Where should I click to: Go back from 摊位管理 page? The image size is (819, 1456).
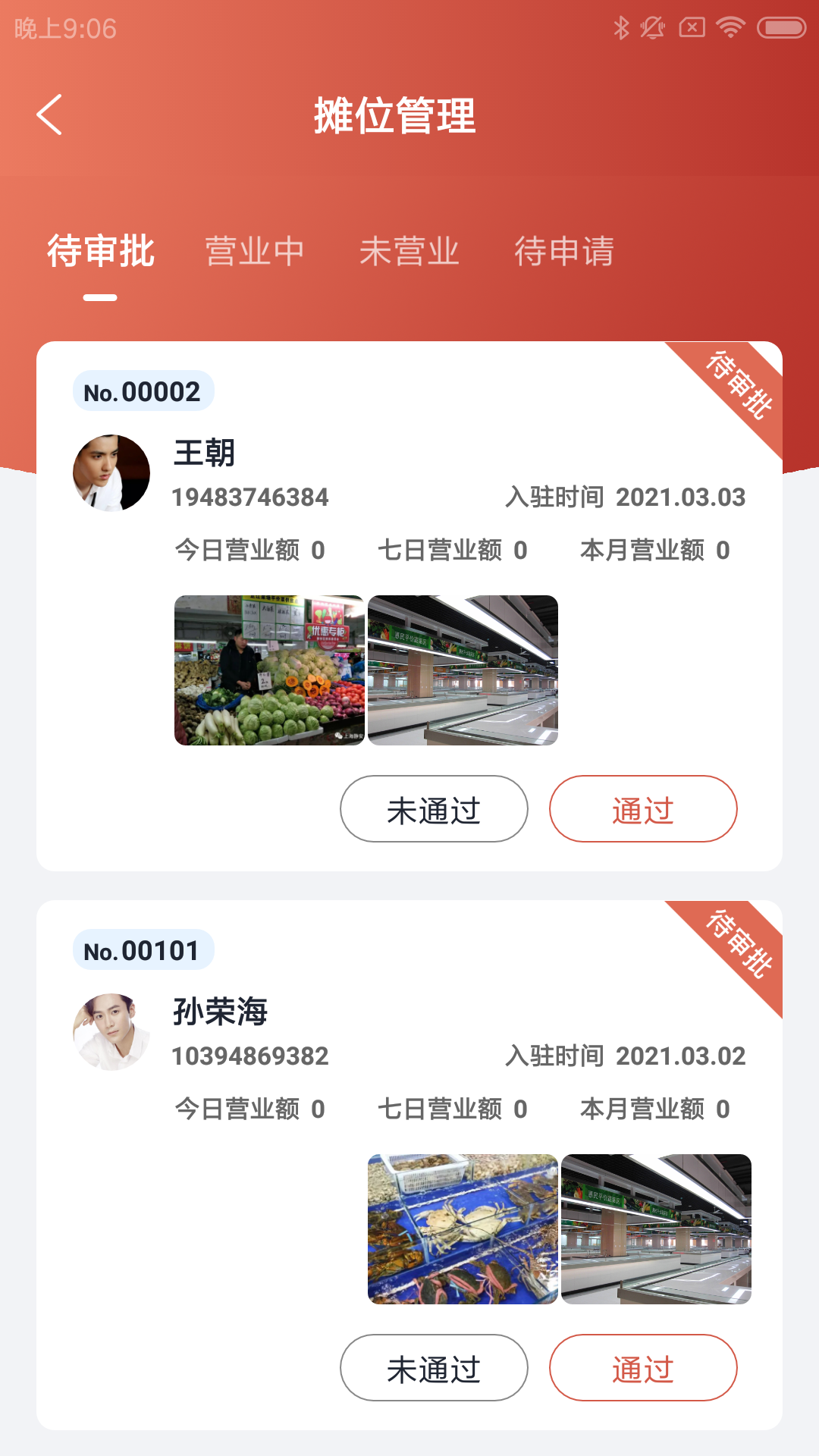(50, 115)
